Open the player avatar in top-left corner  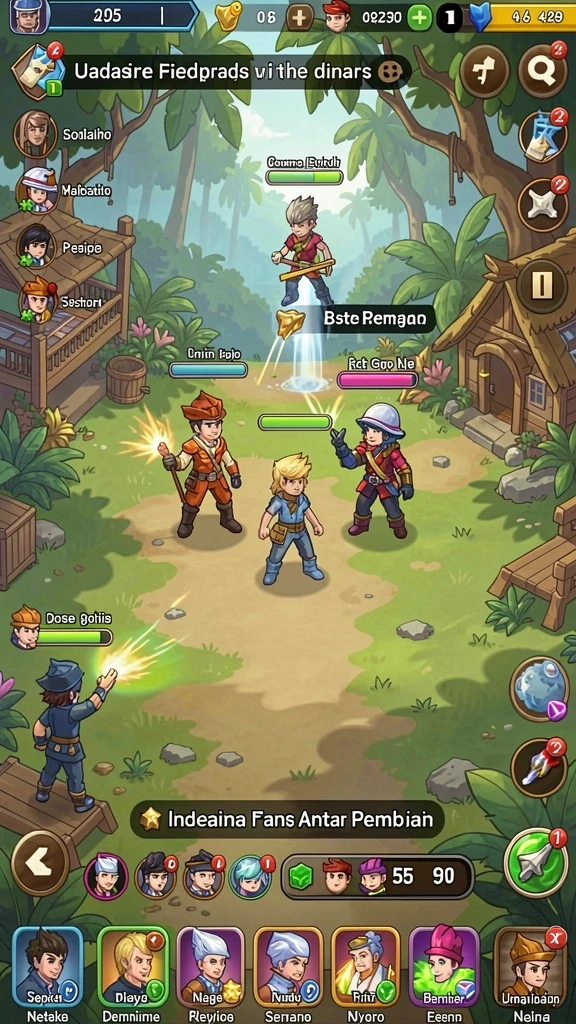[x=29, y=16]
